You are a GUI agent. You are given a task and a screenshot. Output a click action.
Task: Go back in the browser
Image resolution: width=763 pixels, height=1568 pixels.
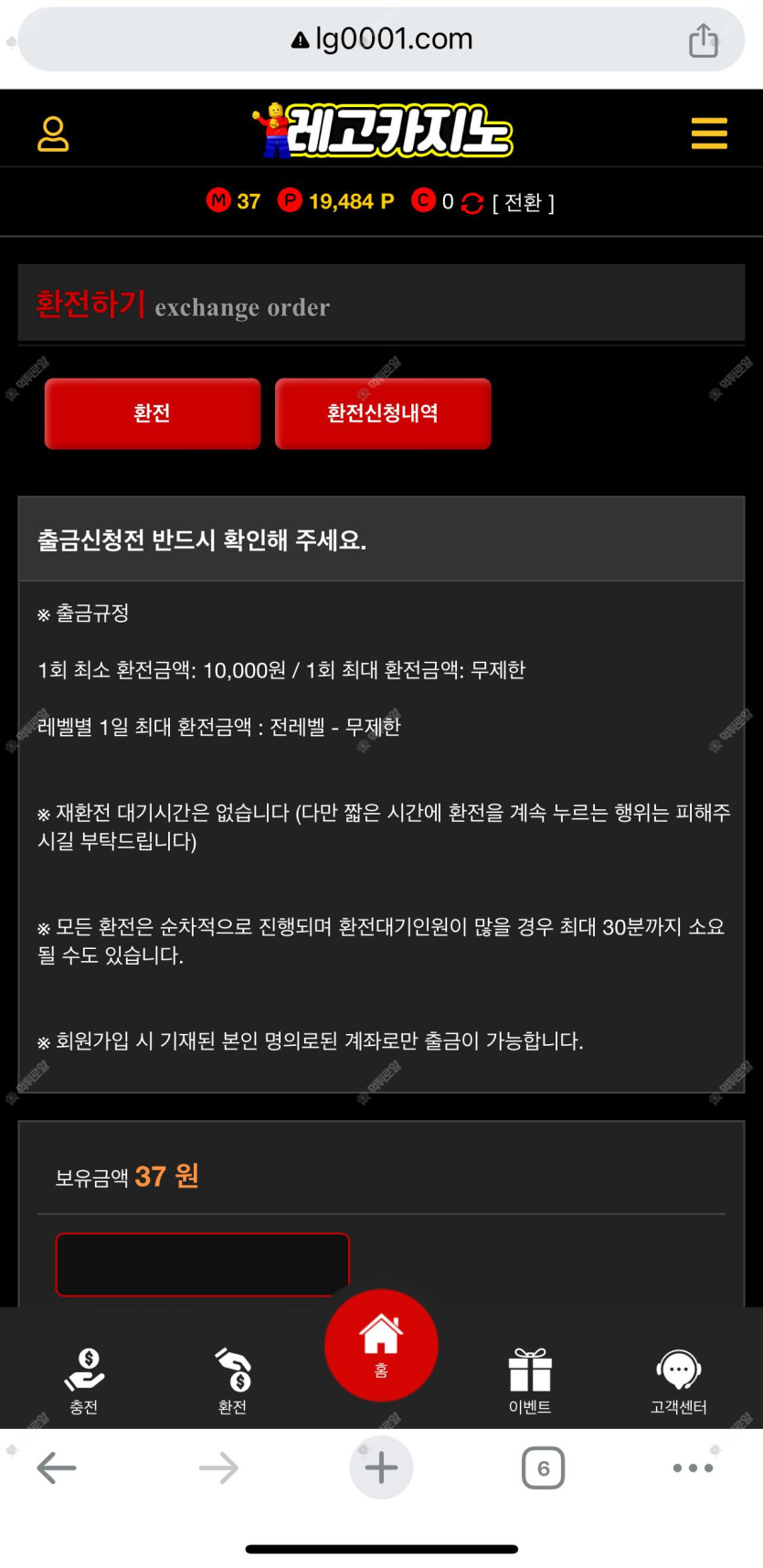tap(57, 1468)
